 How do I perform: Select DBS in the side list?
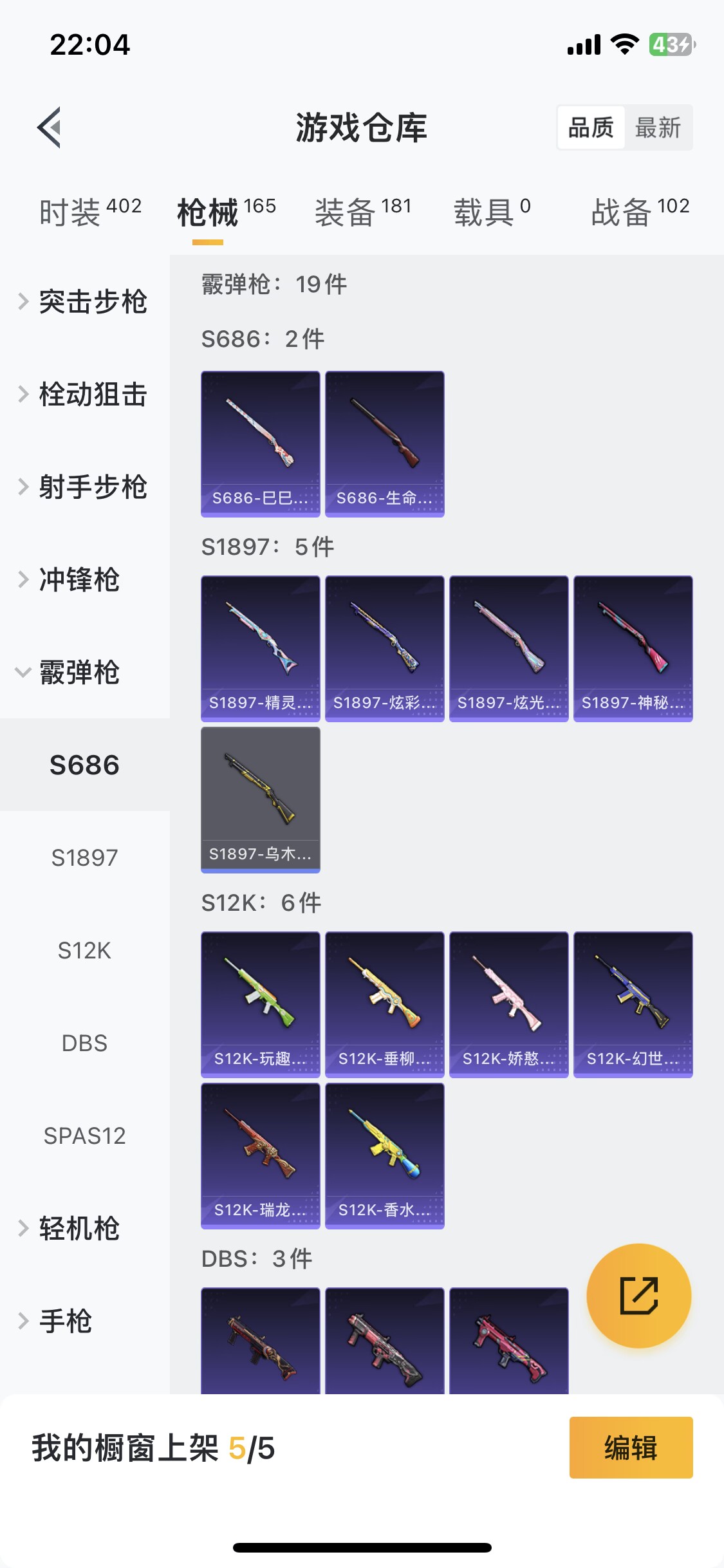click(85, 1043)
